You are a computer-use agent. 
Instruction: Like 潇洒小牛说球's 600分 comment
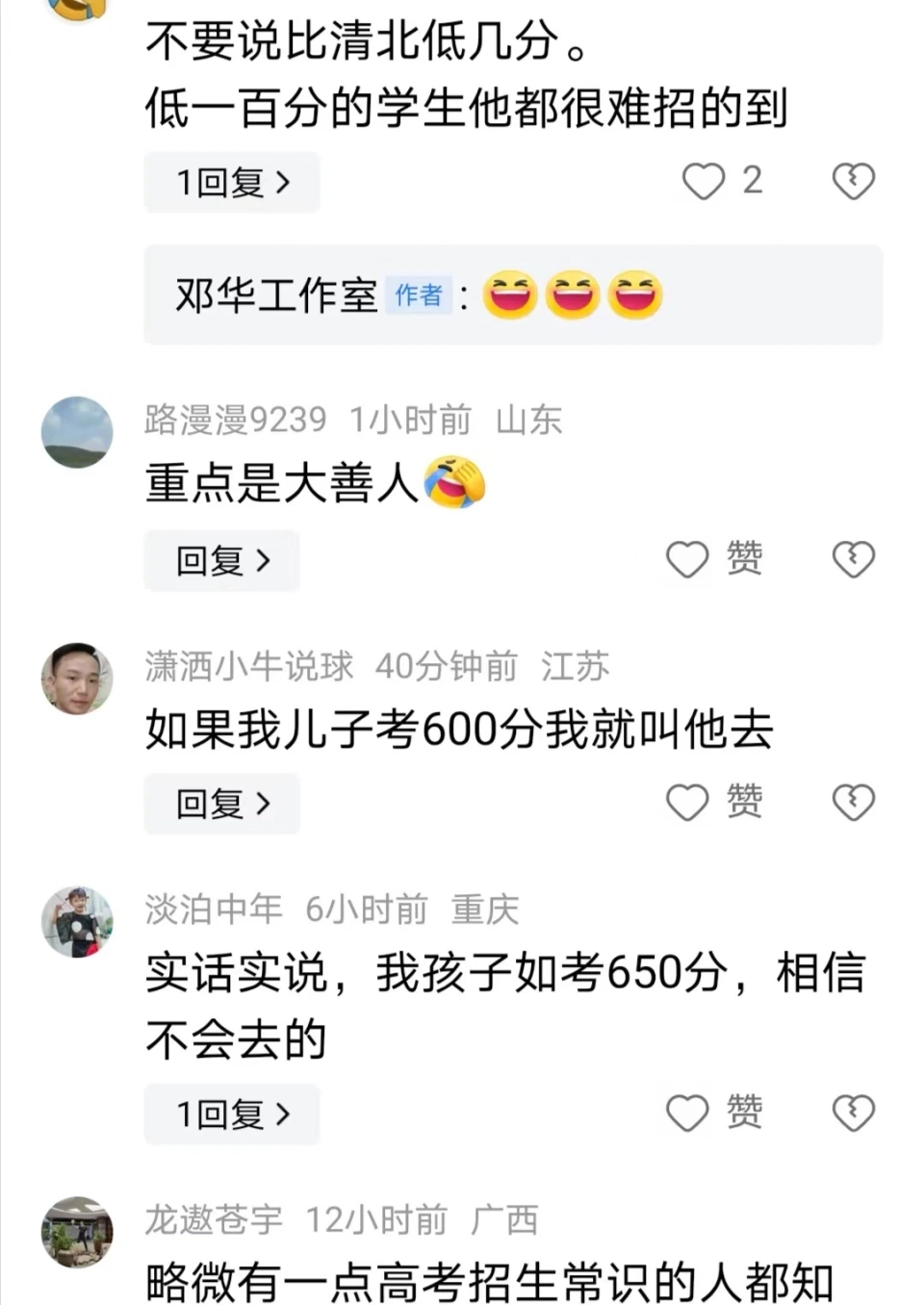coord(688,803)
